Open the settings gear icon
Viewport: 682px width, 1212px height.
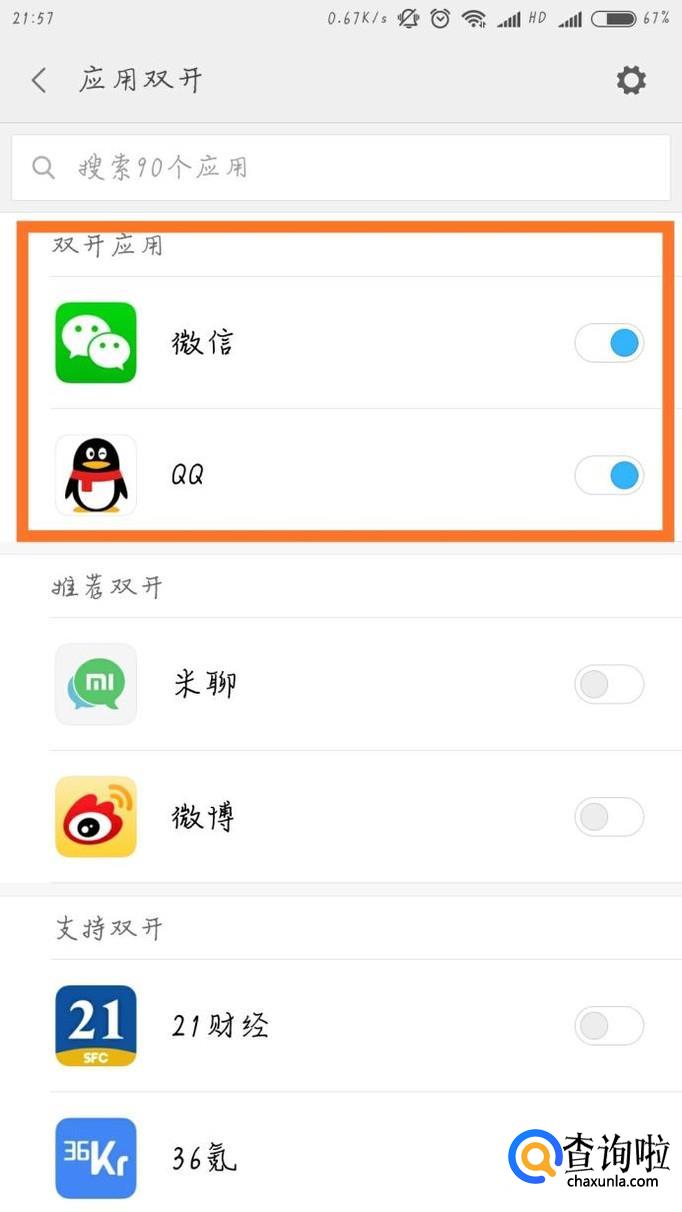pos(631,80)
